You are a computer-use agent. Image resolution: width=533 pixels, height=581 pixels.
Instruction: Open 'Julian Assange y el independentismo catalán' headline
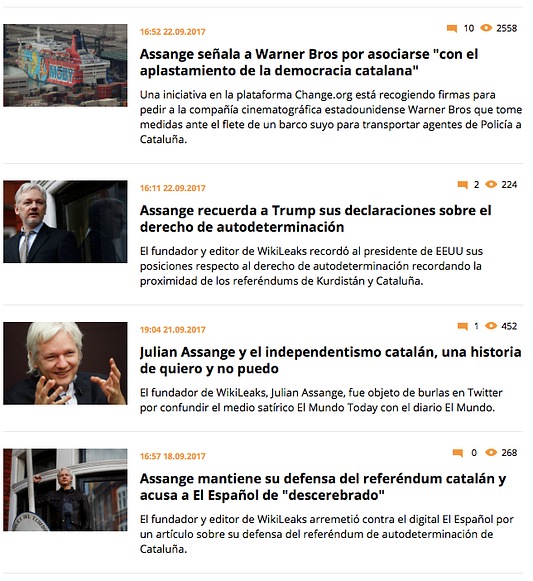pos(331,360)
